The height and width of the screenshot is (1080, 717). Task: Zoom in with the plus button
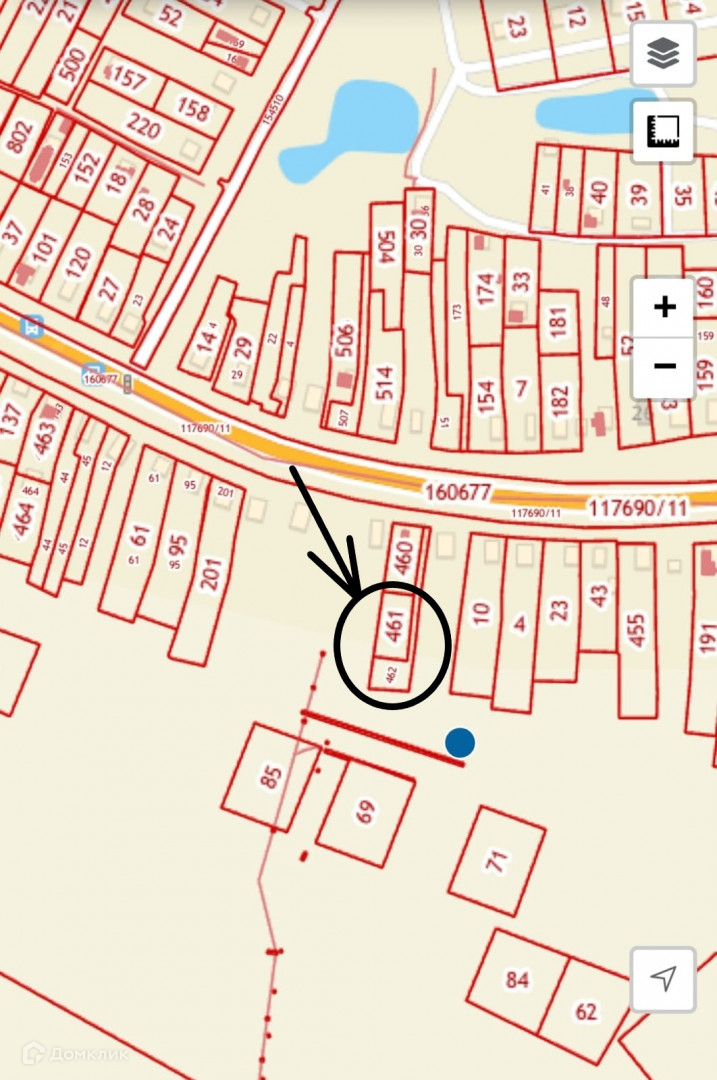[664, 307]
